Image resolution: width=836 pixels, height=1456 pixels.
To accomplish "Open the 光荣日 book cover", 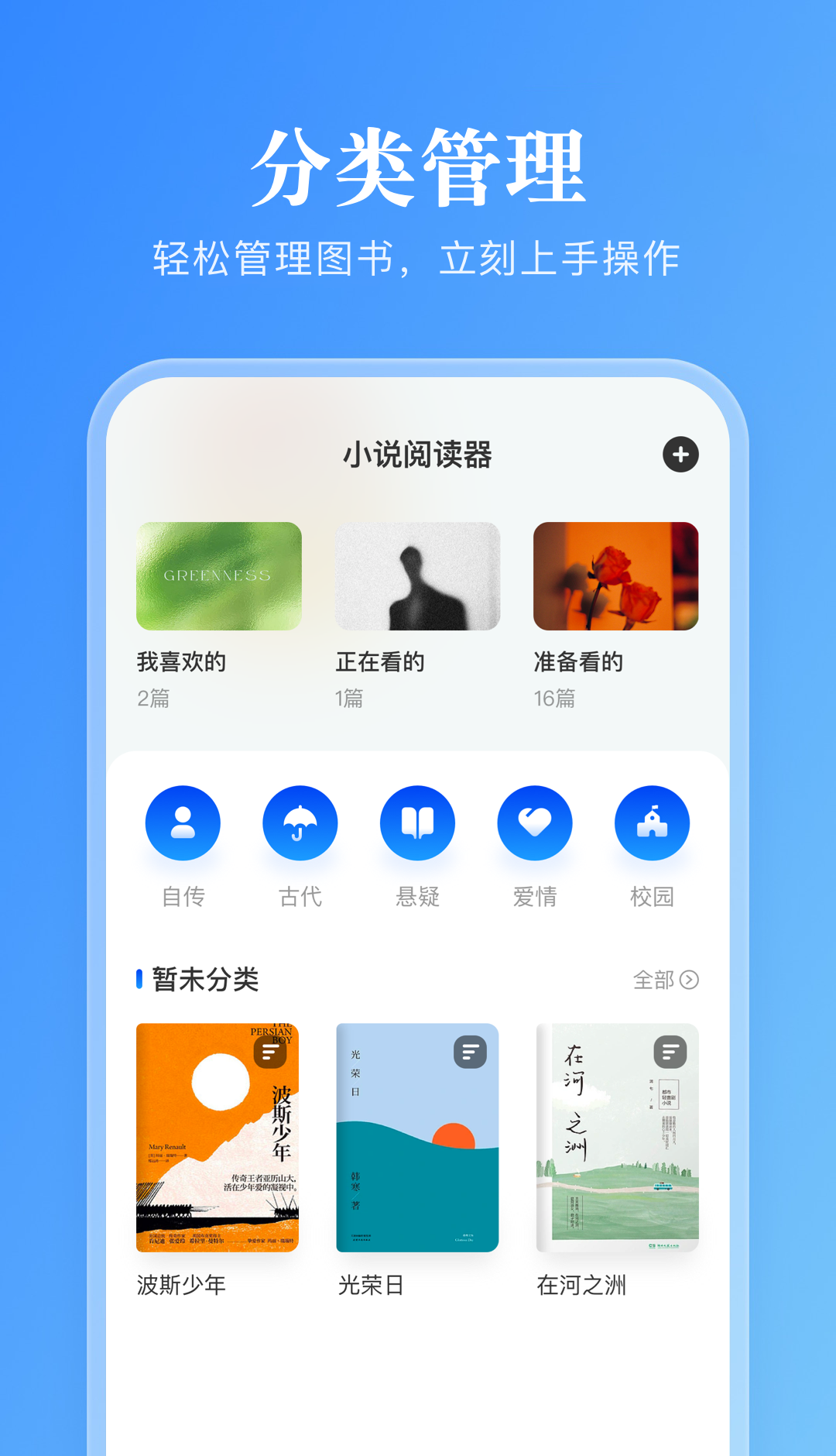I will (x=418, y=1138).
